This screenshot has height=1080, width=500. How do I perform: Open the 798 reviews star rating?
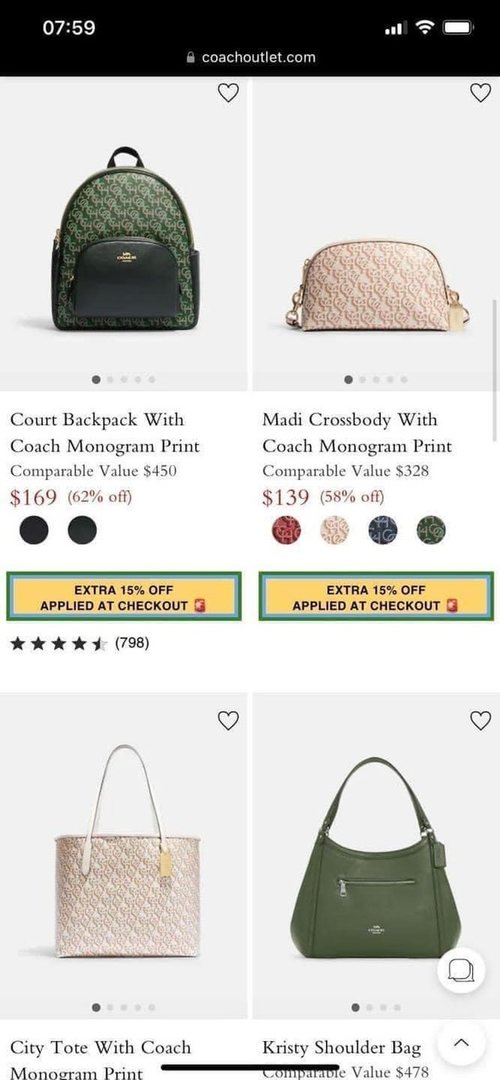[x=80, y=643]
